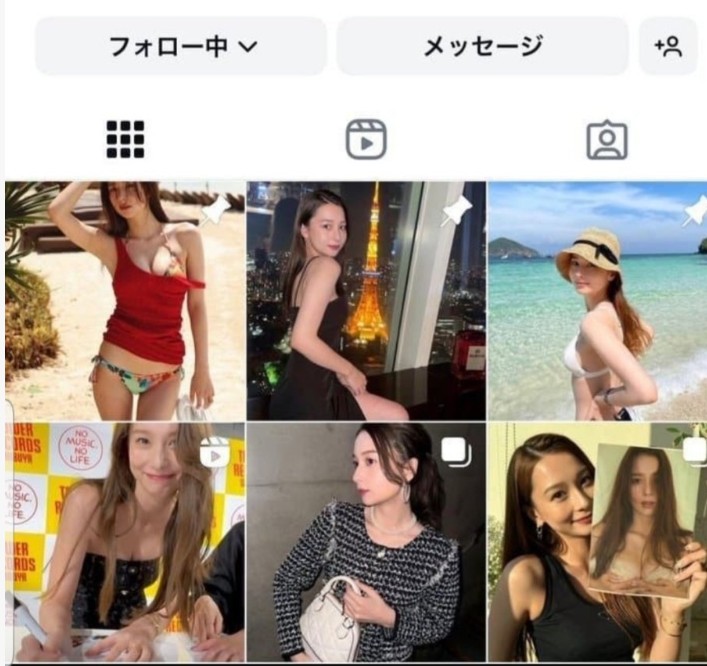Open the carousel post with tweed jacket
Image resolution: width=707 pixels, height=666 pixels.
coord(366,542)
